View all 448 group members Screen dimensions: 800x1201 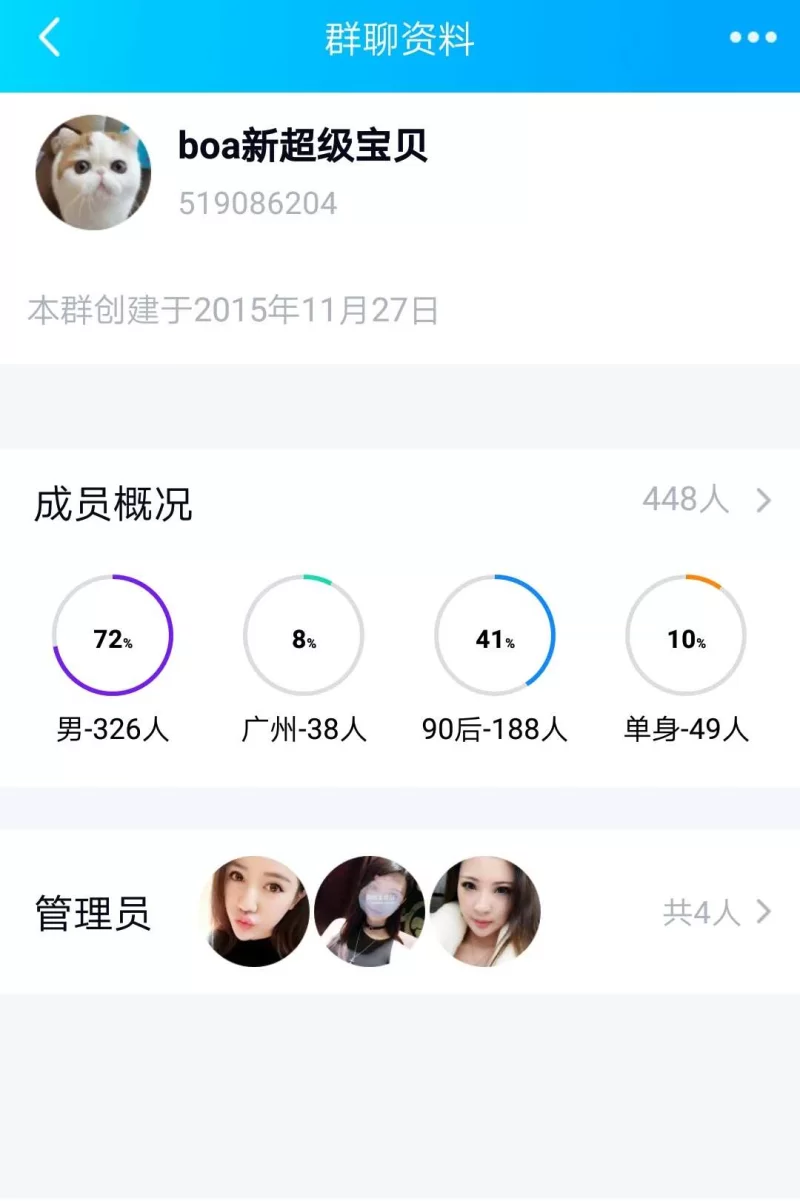(706, 500)
